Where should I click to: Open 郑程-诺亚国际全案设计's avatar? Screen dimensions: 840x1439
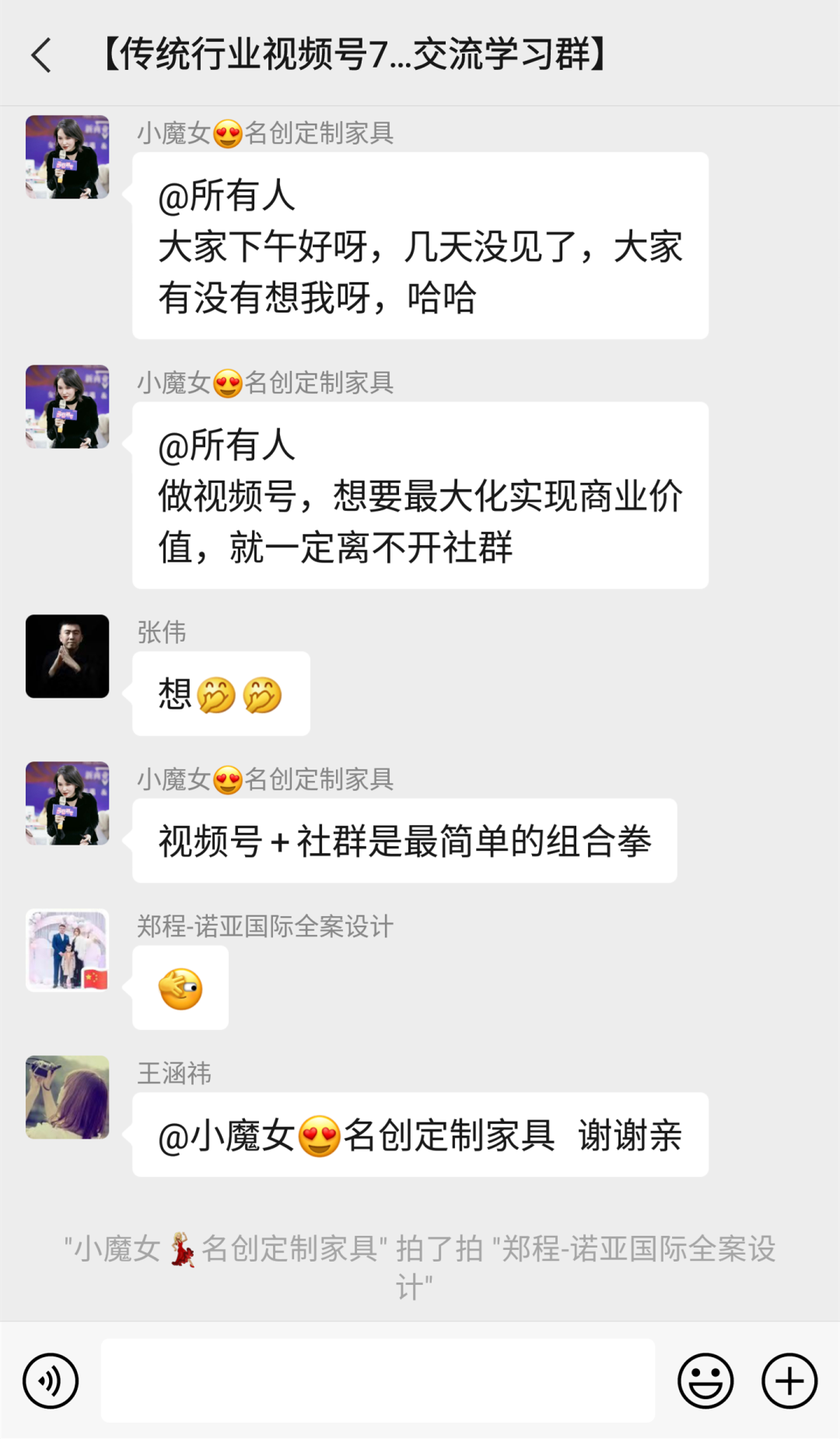tap(68, 950)
